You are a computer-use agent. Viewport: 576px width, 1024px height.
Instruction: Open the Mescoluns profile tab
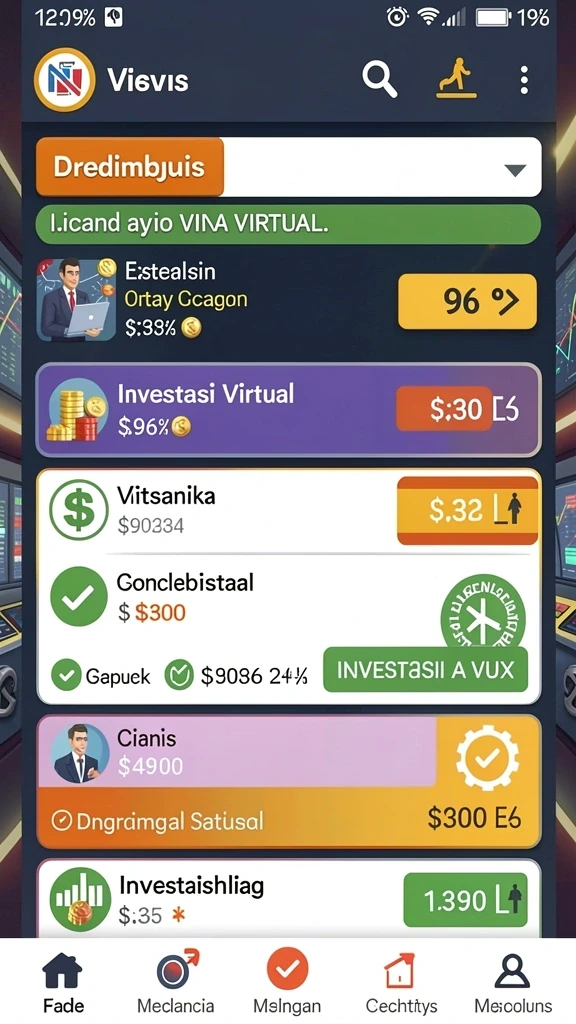[513, 982]
